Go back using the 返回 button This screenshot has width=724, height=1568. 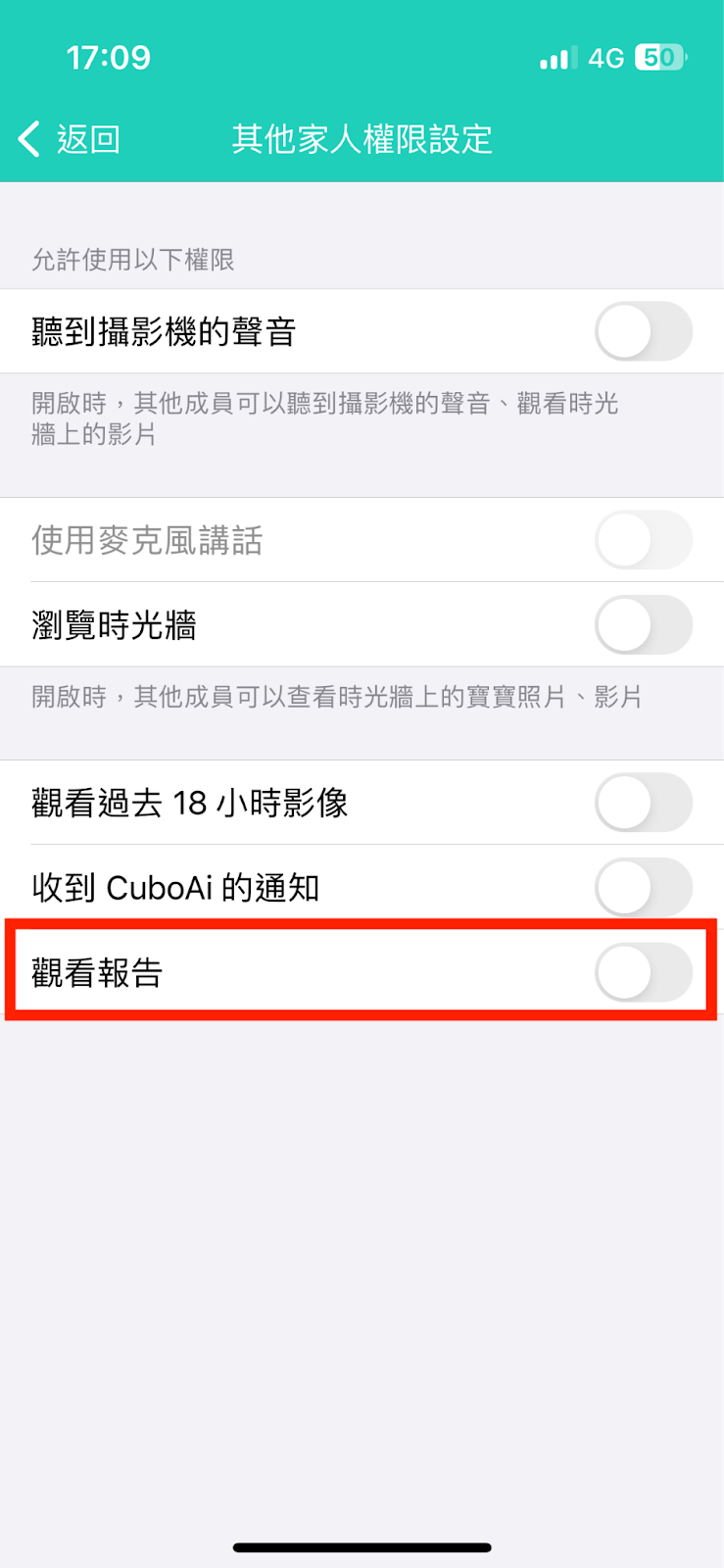click(x=69, y=139)
